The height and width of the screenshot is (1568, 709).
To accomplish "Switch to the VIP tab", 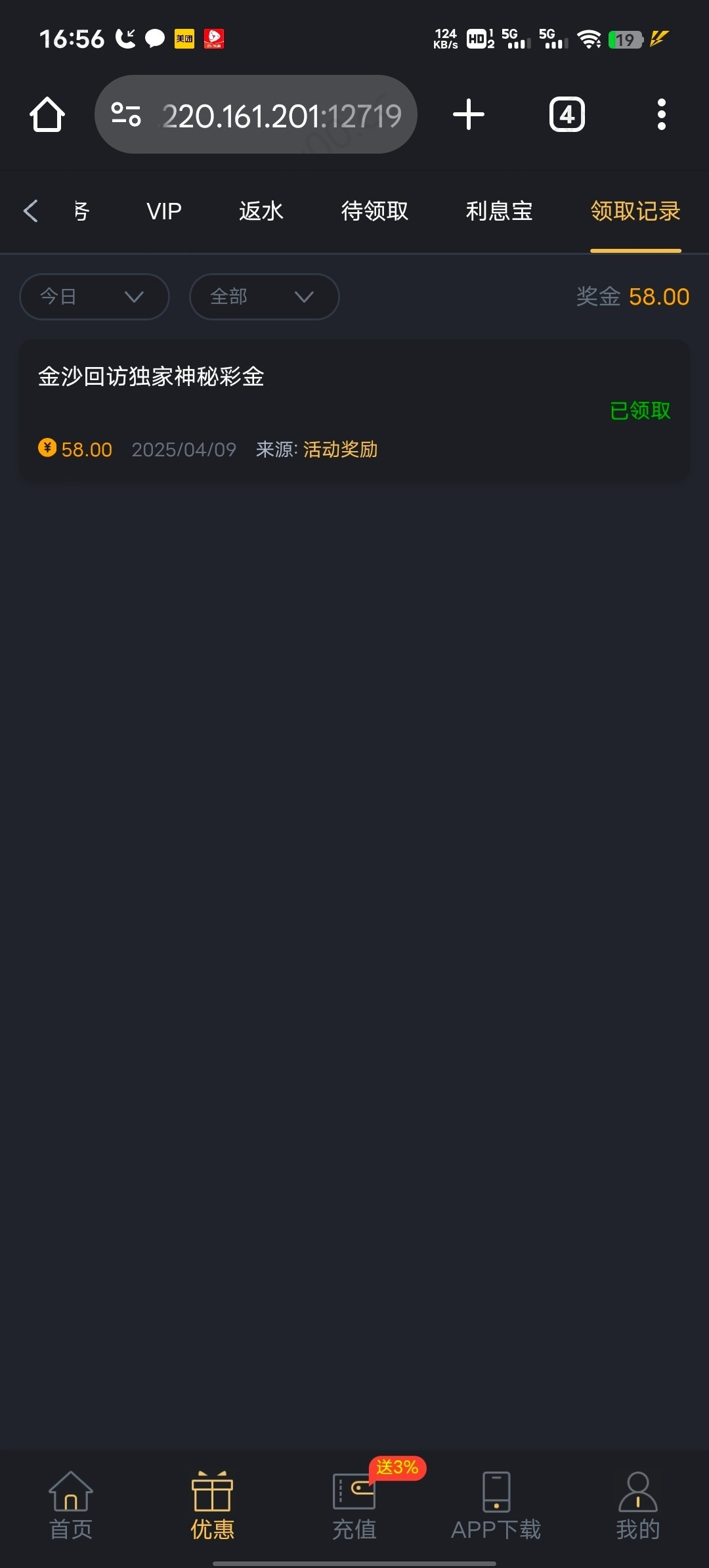I will click(x=164, y=211).
